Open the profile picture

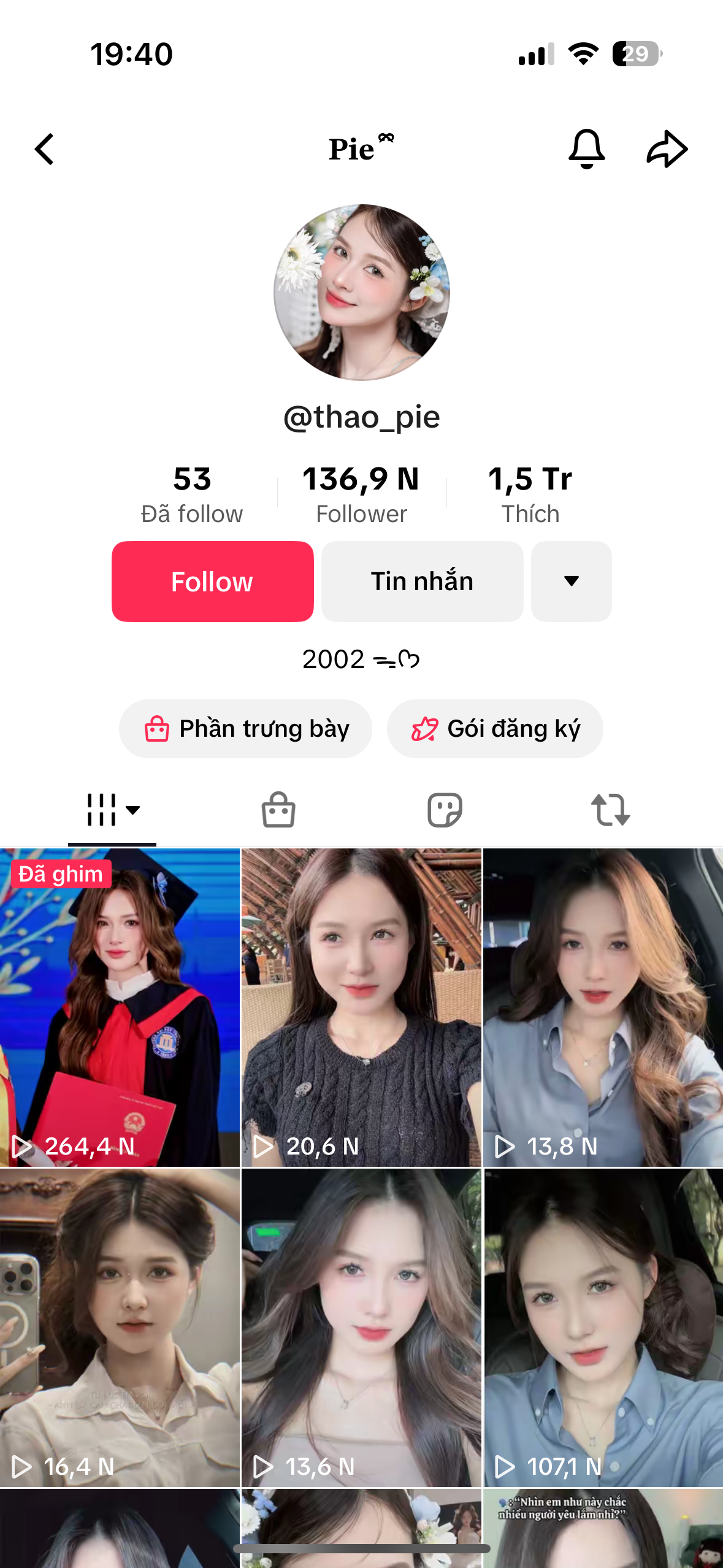pyautogui.click(x=361, y=293)
